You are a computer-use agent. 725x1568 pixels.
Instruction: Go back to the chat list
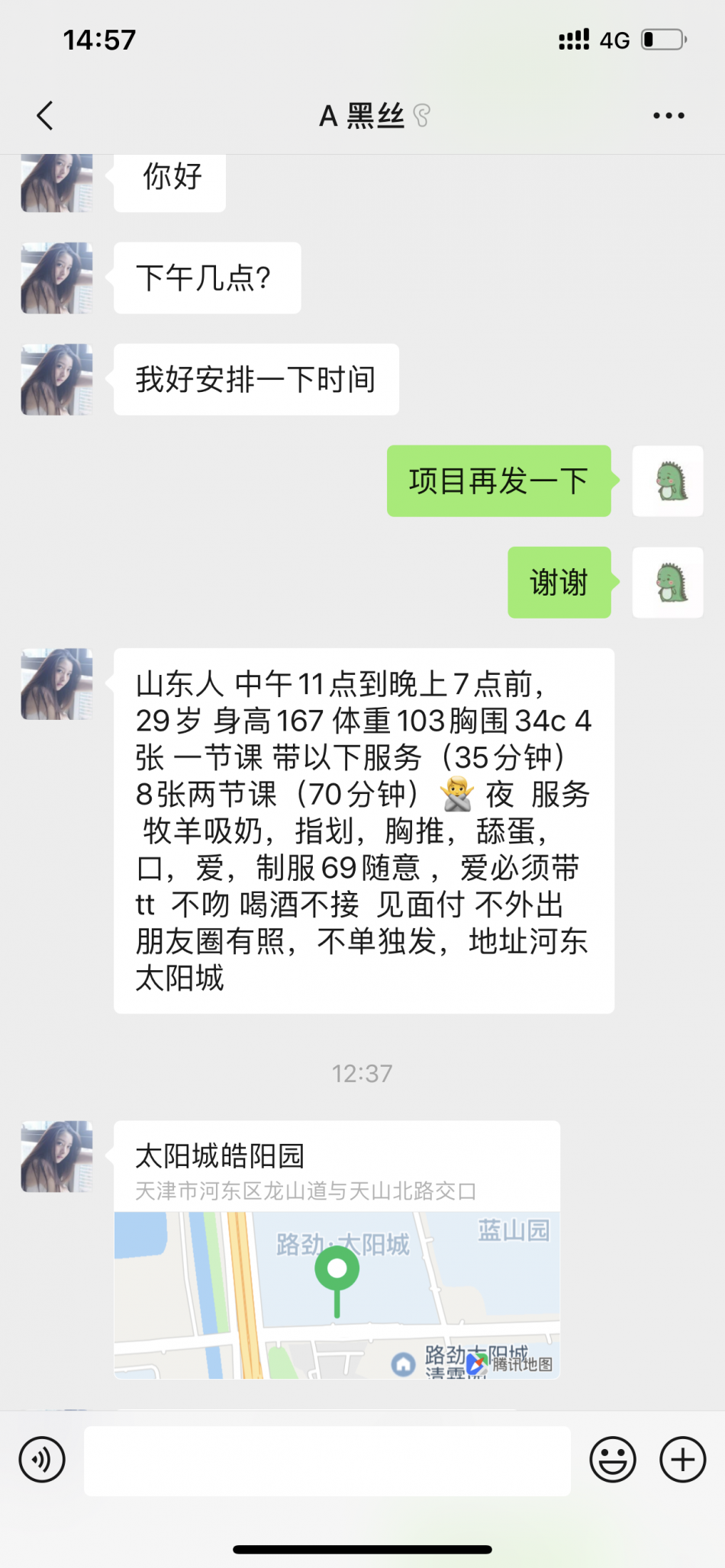pos(46,116)
